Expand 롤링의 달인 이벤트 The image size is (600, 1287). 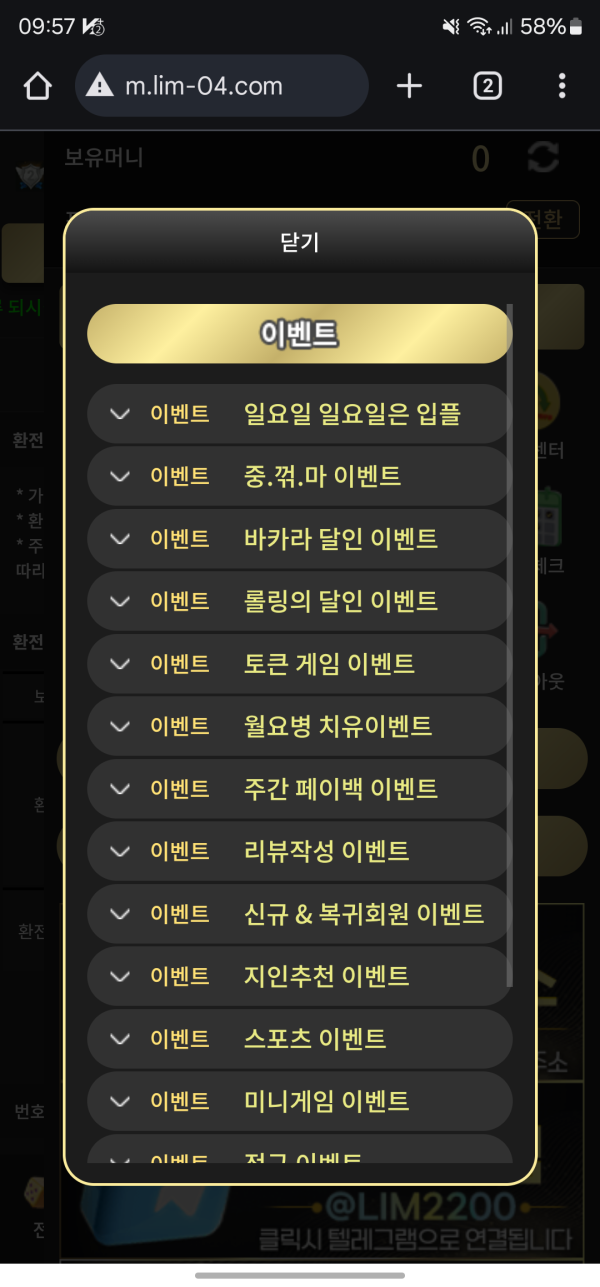[x=299, y=601]
